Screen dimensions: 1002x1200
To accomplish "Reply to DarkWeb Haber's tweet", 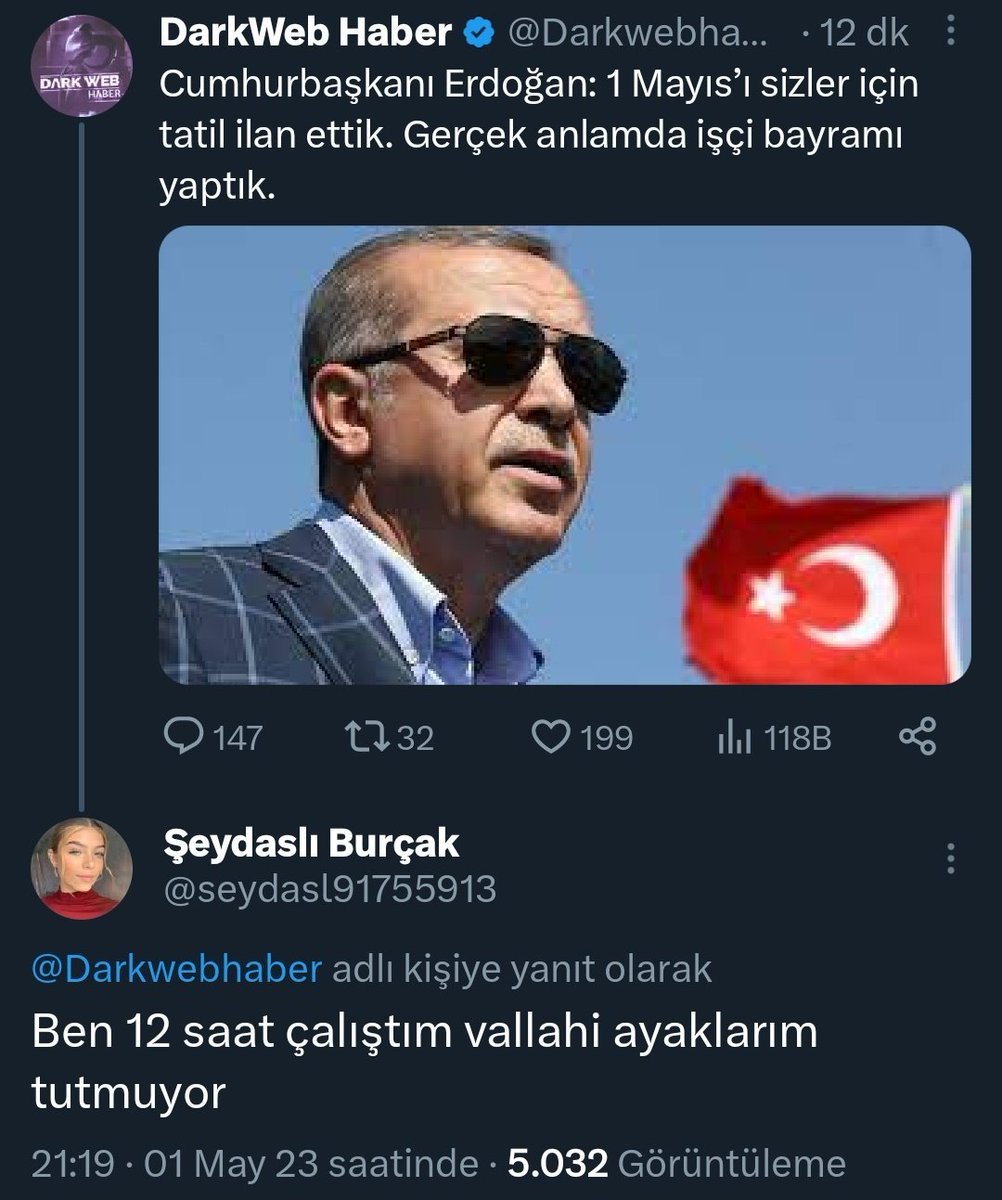I will coord(183,739).
